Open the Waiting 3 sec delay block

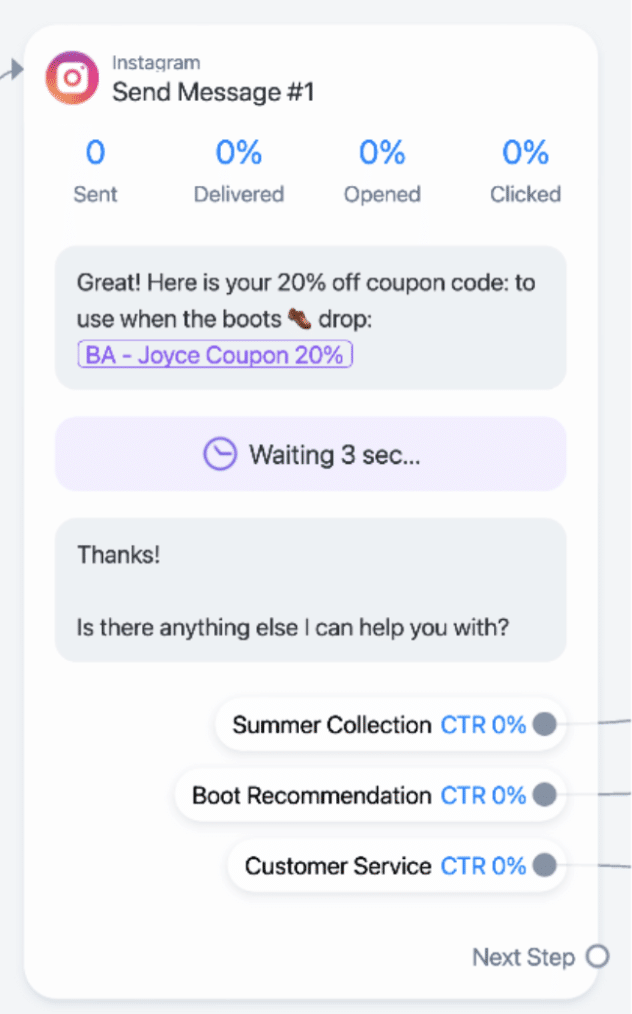pos(311,454)
